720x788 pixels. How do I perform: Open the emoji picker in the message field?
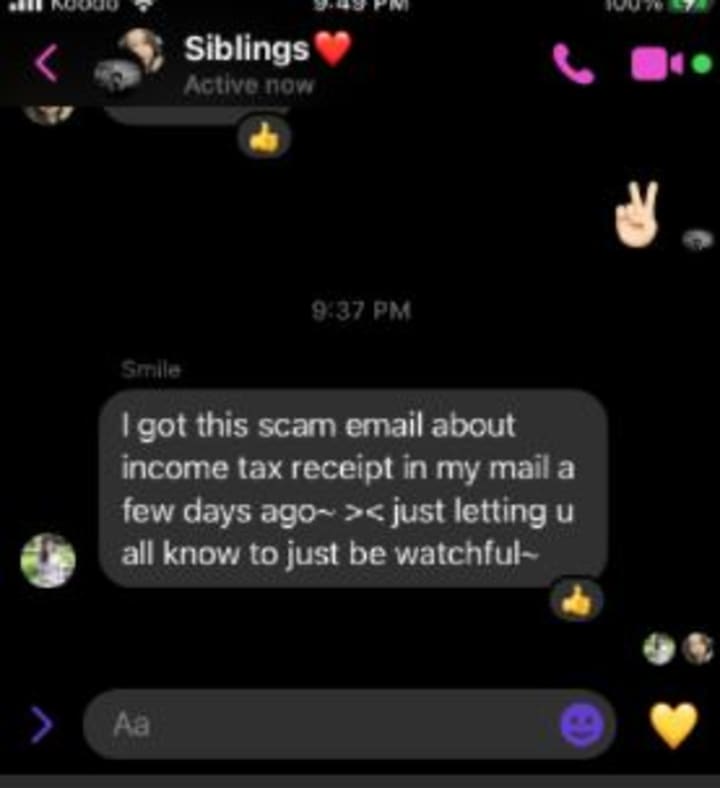click(x=582, y=724)
